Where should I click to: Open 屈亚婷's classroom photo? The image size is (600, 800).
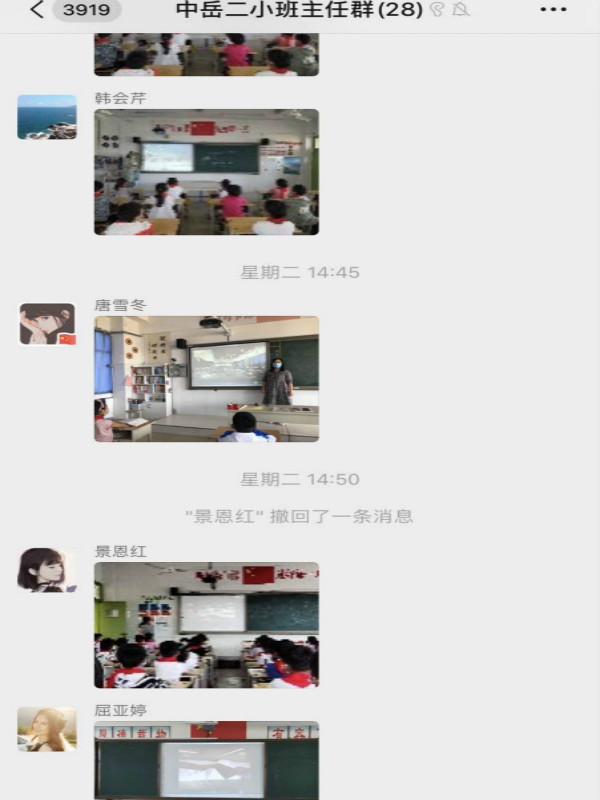[x=207, y=760]
